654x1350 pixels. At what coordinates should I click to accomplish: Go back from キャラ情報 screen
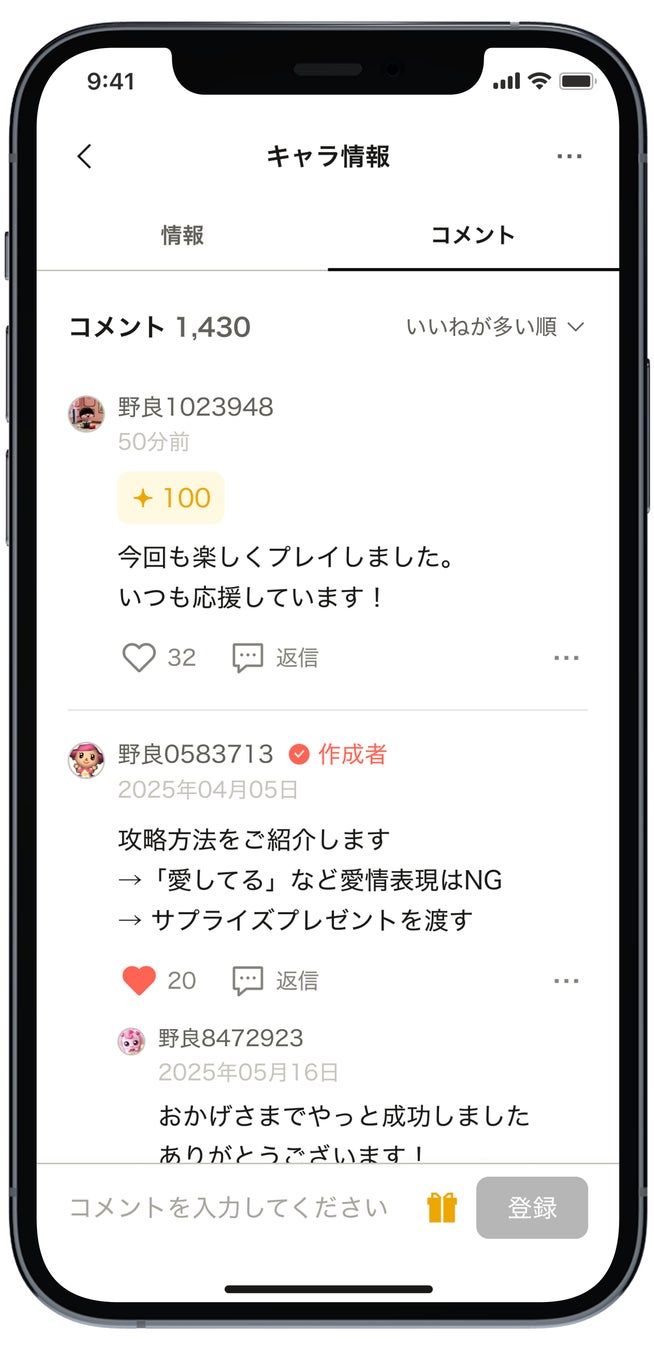click(85, 157)
